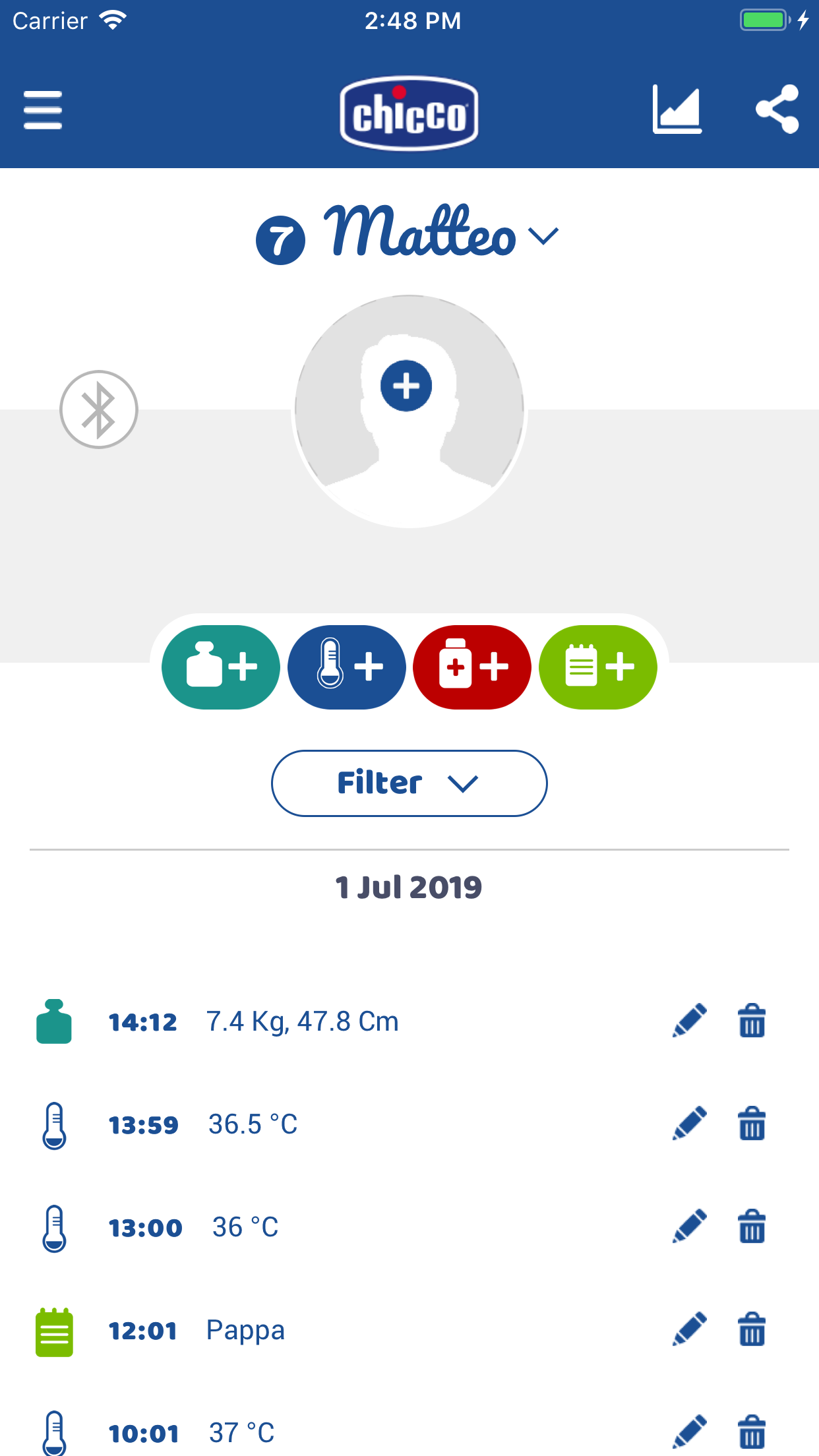819x1456 pixels.
Task: Open the hamburger menu
Action: coord(43,110)
